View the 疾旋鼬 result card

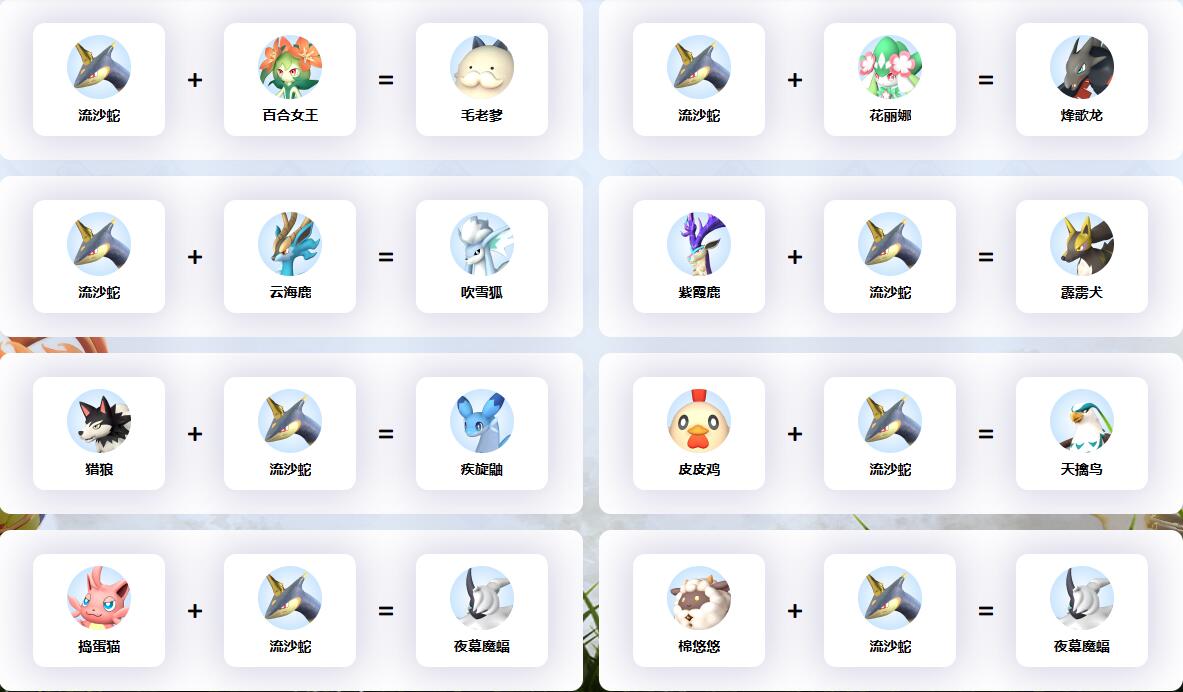pyautogui.click(x=482, y=434)
